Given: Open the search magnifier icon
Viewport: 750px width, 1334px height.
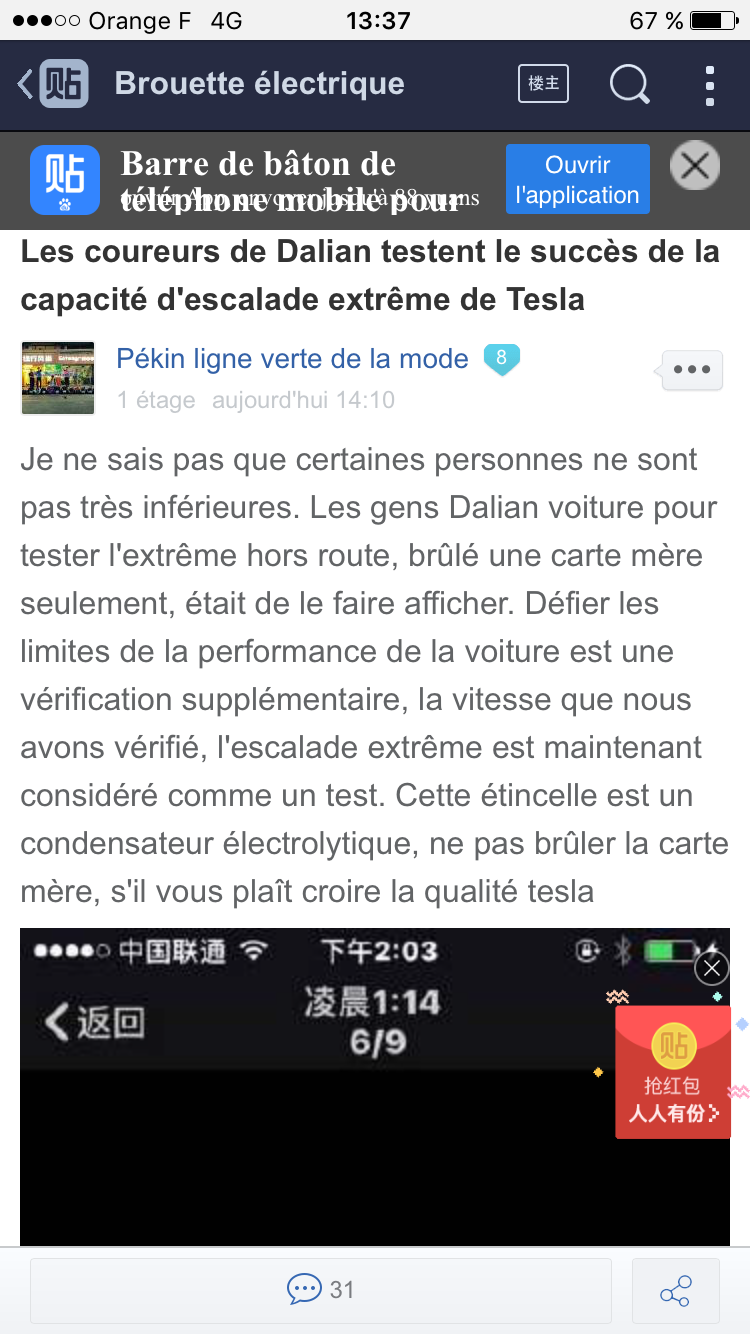Looking at the screenshot, I should 629,84.
